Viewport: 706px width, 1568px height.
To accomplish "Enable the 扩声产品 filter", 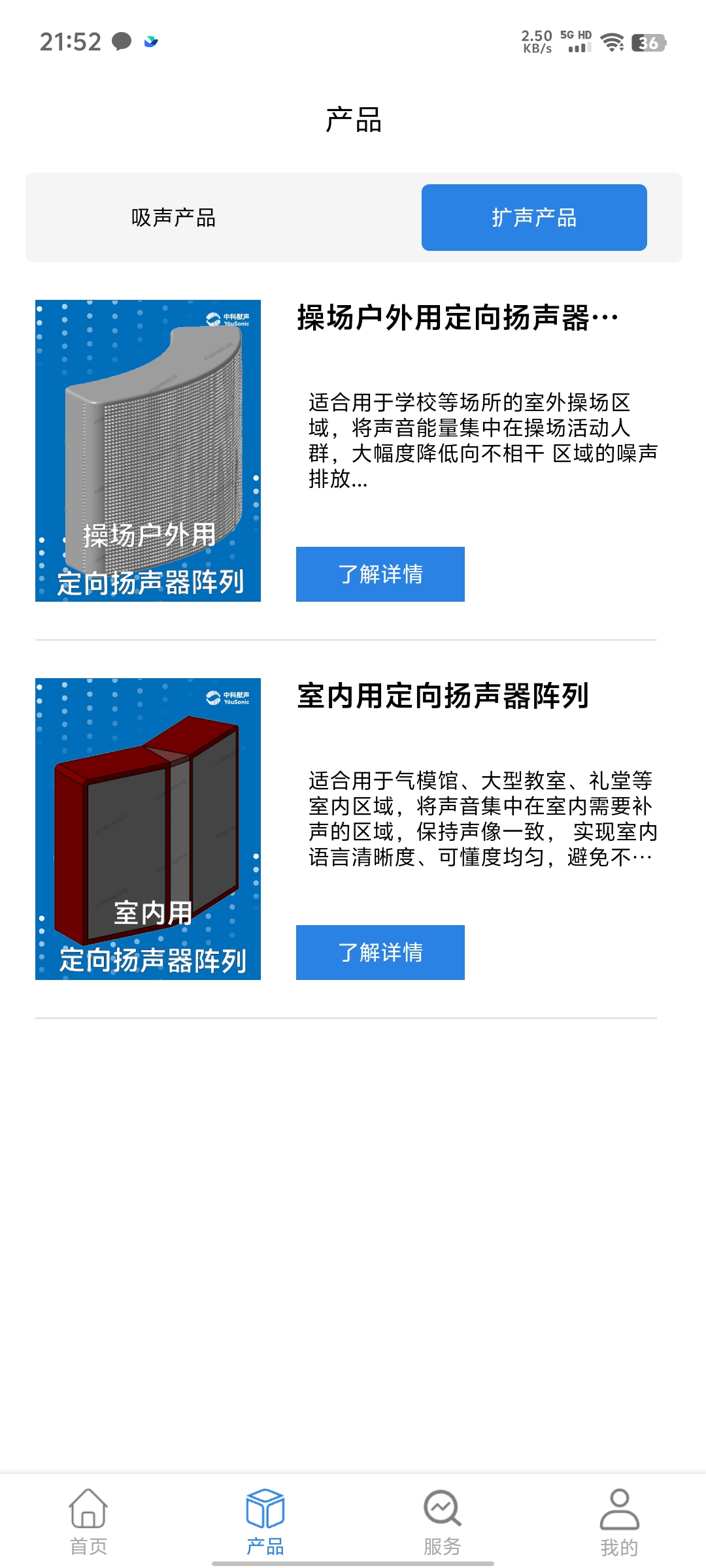I will coord(534,218).
